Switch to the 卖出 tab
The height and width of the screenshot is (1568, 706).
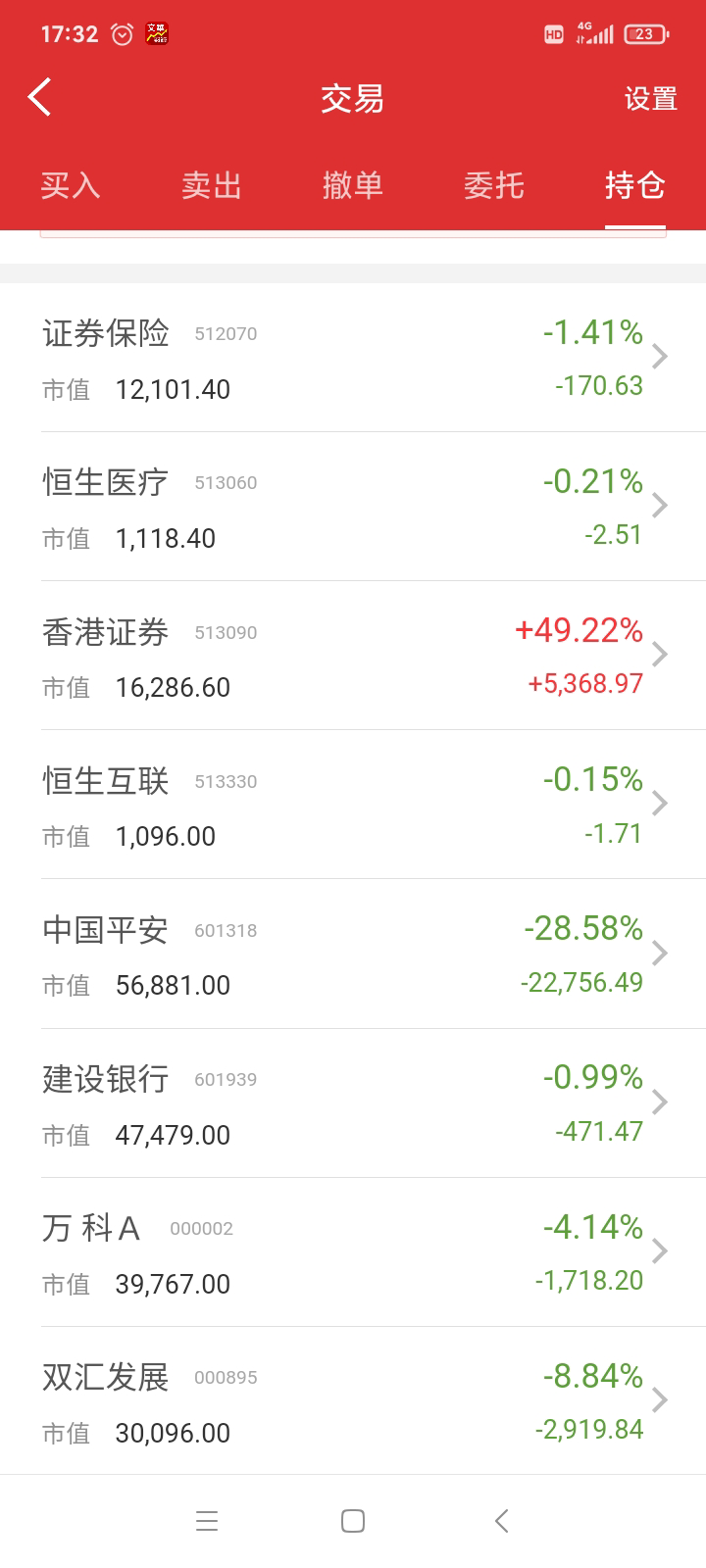pos(212,185)
